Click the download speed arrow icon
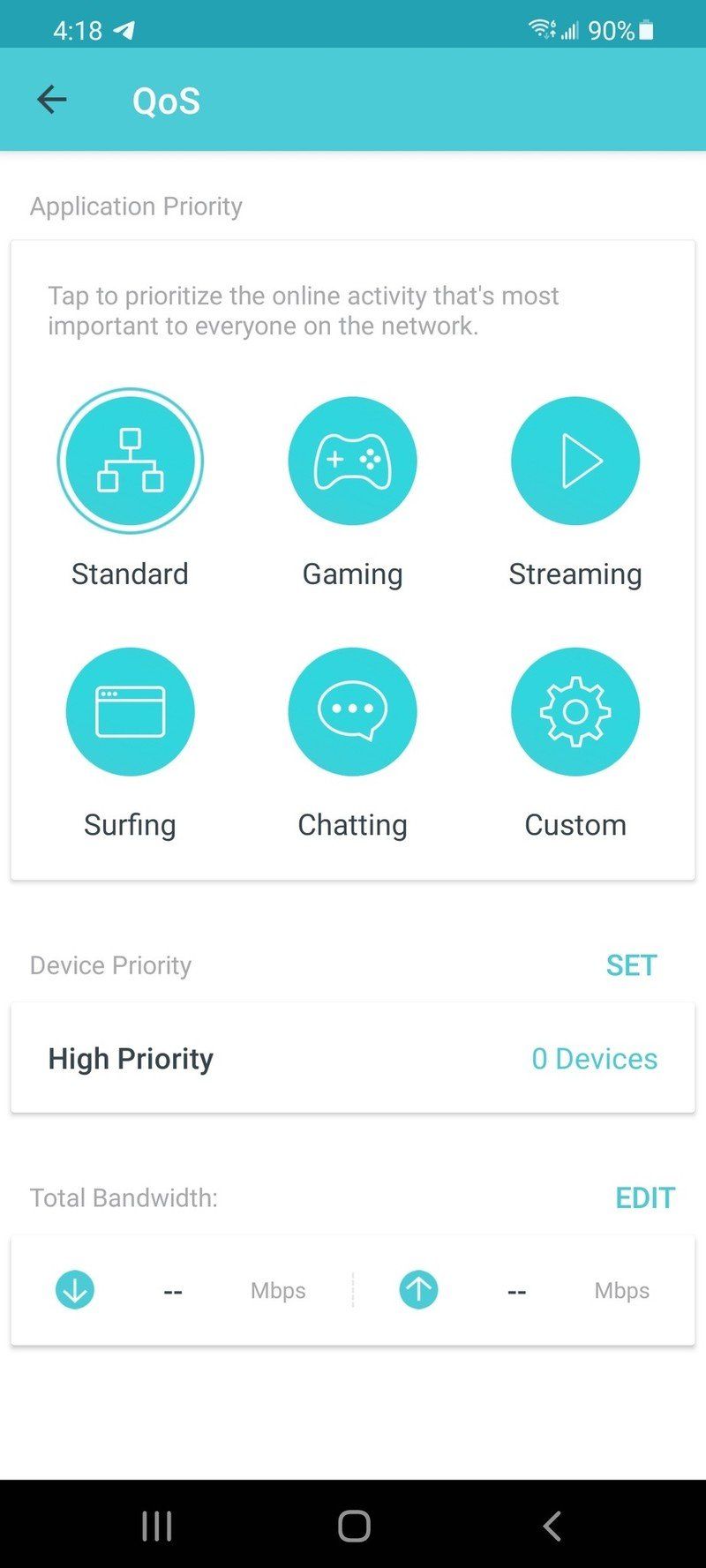 click(75, 1289)
